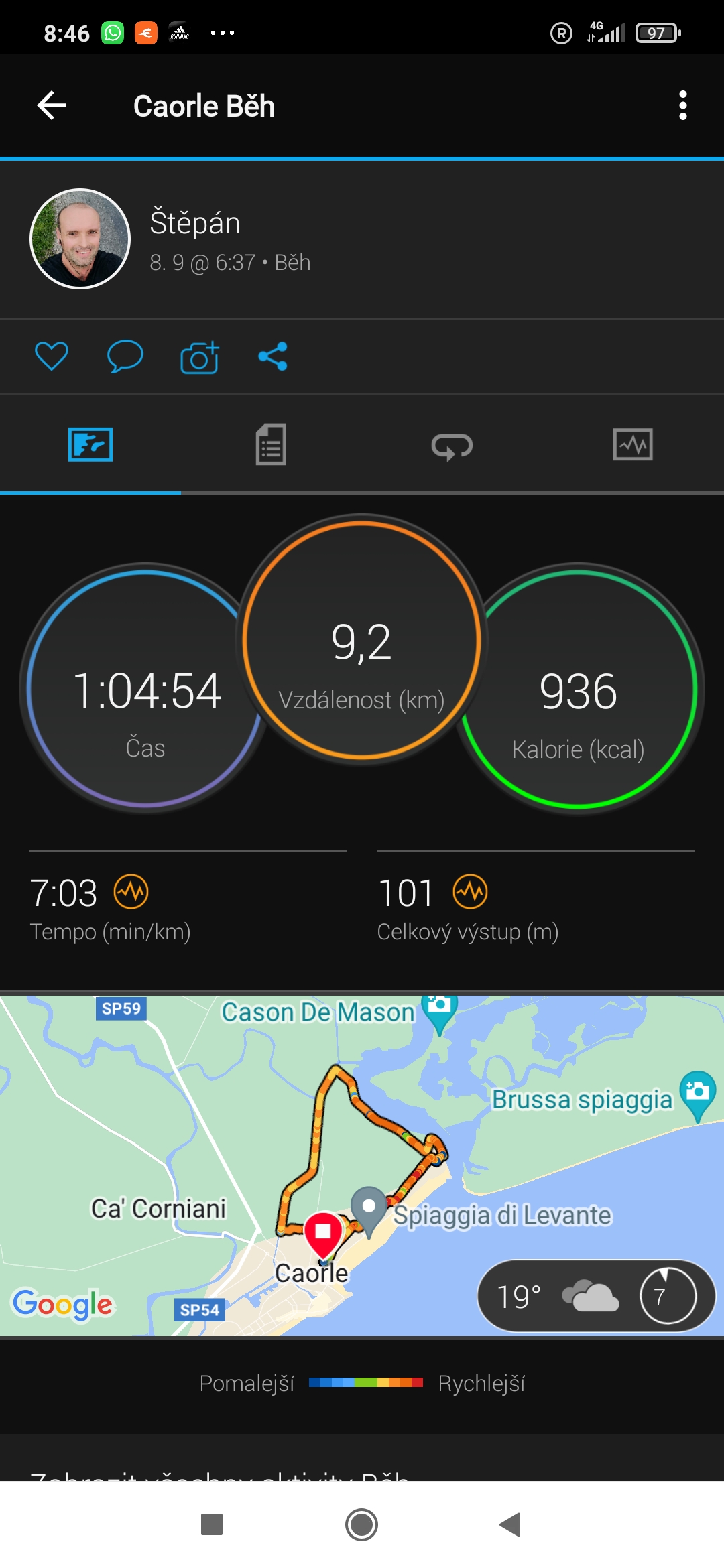
Task: Open the elevation chart icon next to 101
Action: [470, 892]
